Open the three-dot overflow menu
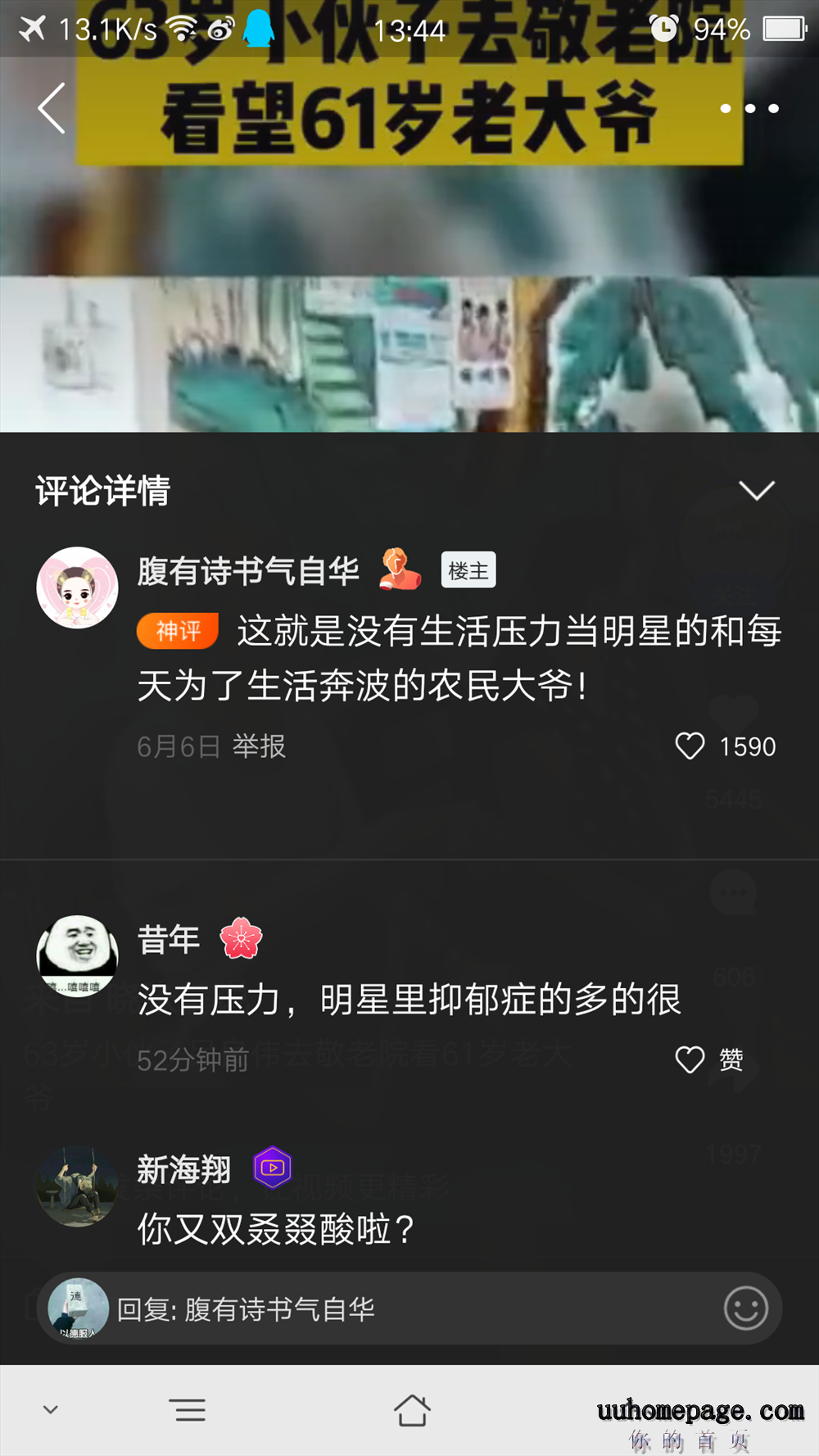 749,108
